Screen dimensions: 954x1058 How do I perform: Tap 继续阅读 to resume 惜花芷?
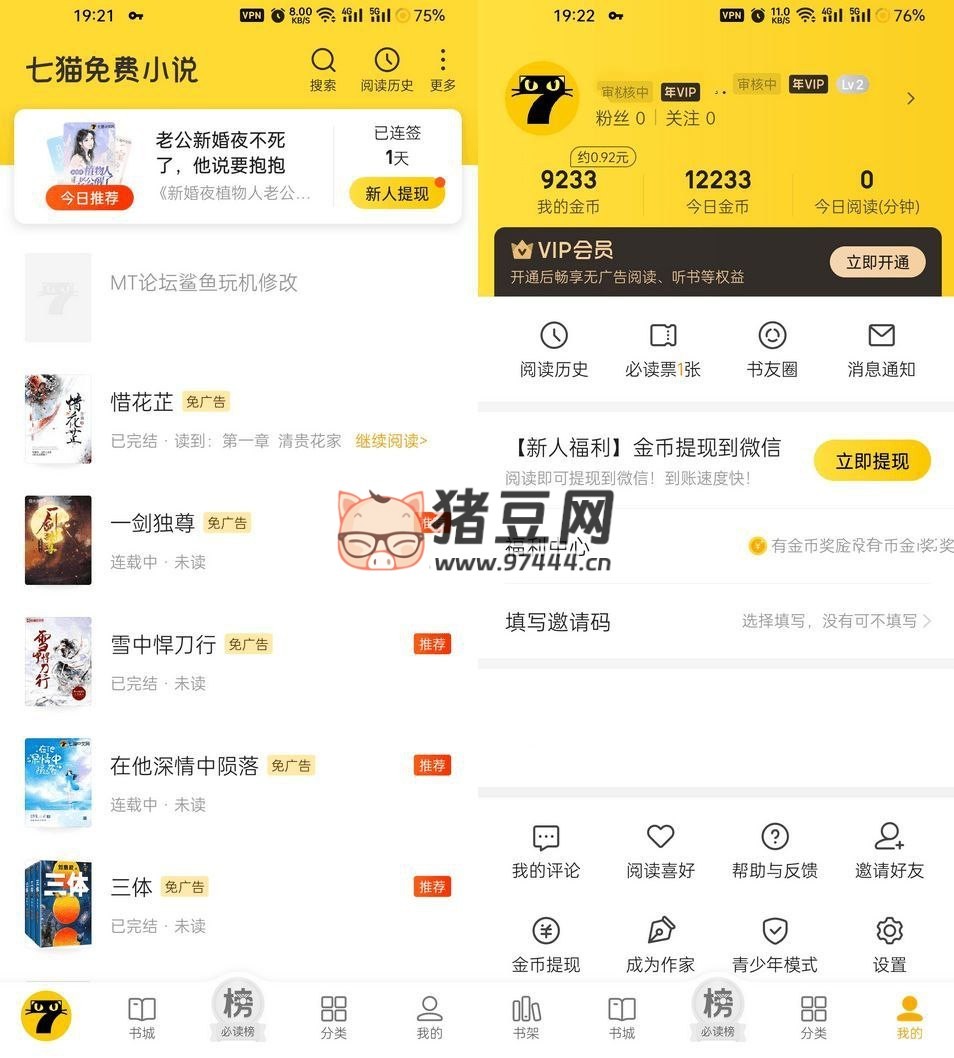tap(391, 441)
